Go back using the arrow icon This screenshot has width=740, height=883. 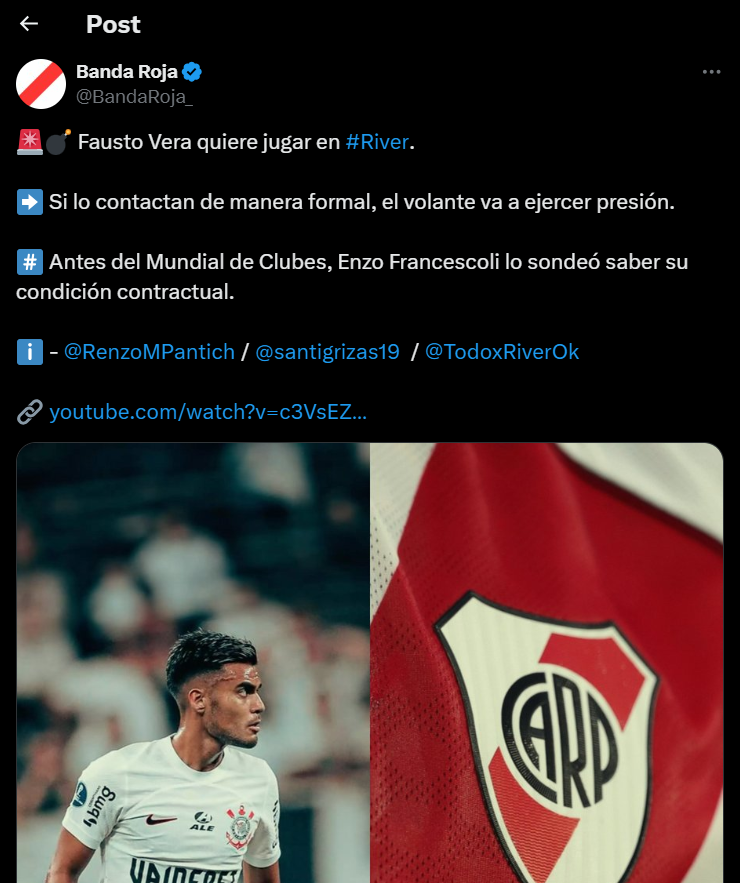(29, 23)
